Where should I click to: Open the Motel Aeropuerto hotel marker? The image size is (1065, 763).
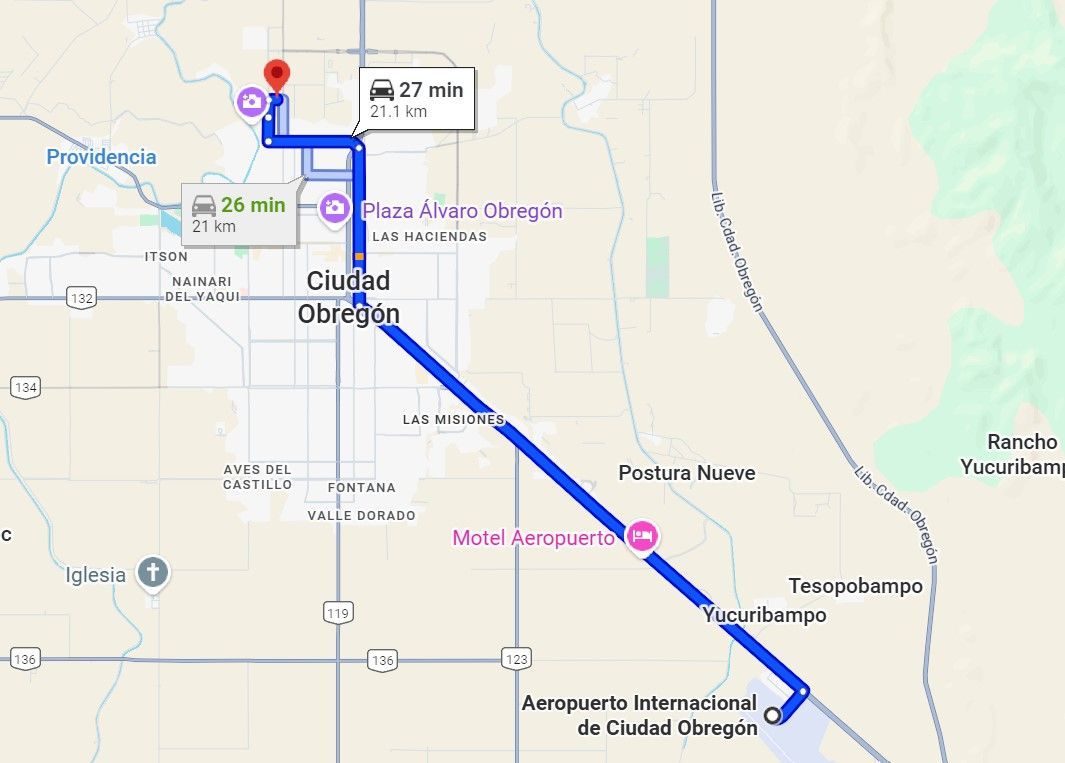tap(642, 537)
